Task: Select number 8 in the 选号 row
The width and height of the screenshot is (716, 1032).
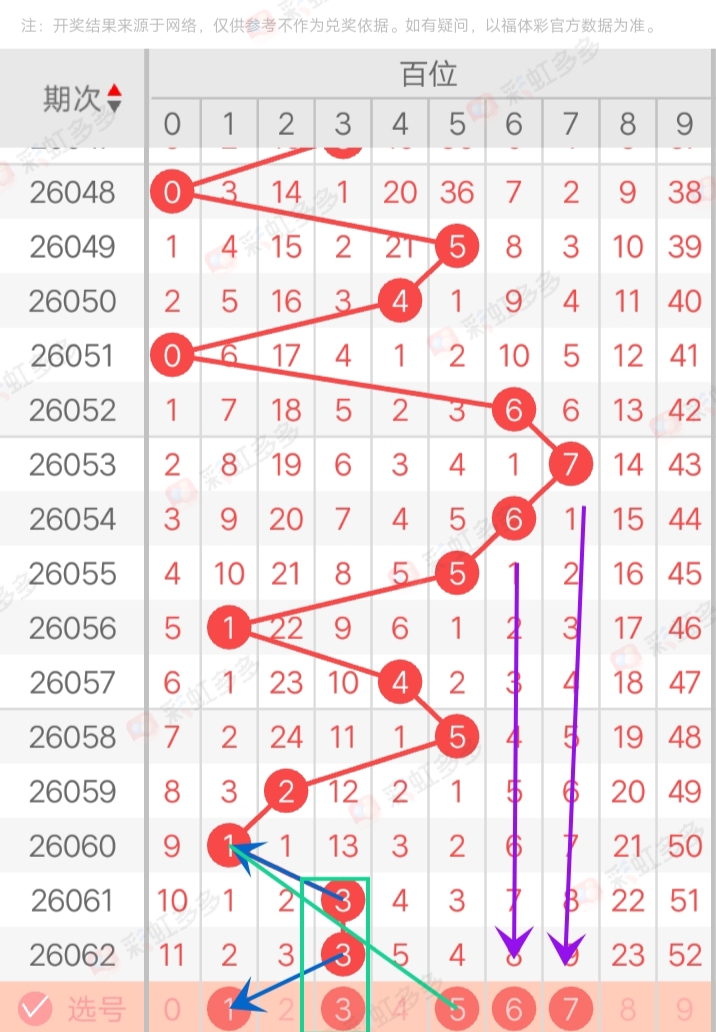Action: pyautogui.click(x=628, y=1009)
